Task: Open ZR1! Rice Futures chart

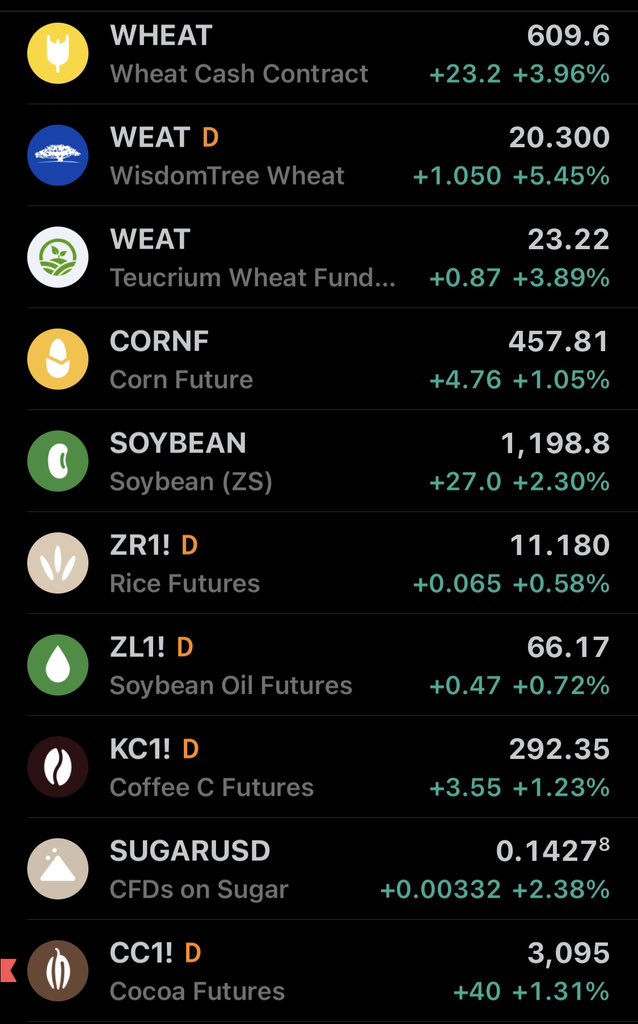Action: [319, 564]
